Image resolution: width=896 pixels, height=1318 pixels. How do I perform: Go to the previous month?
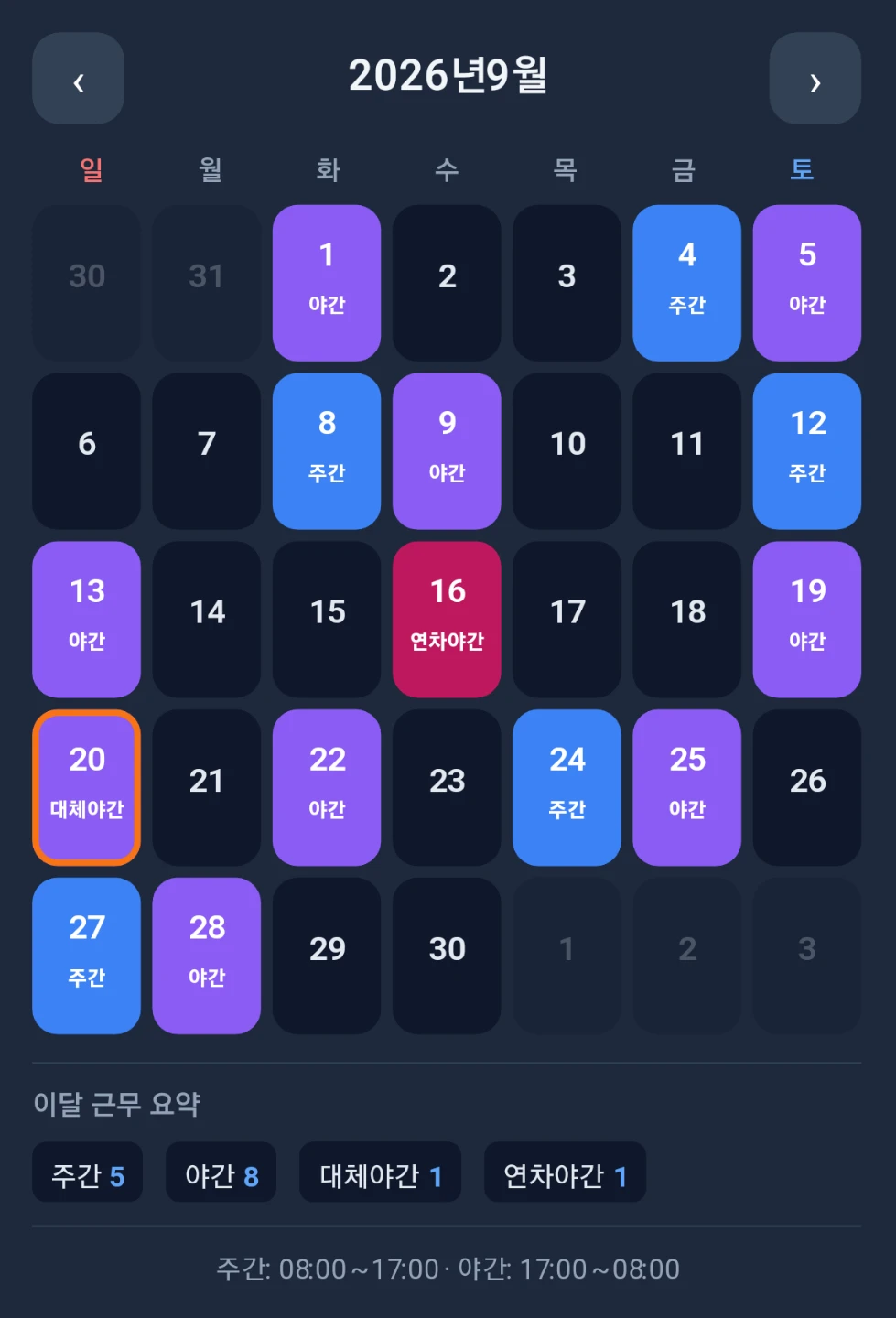(79, 79)
